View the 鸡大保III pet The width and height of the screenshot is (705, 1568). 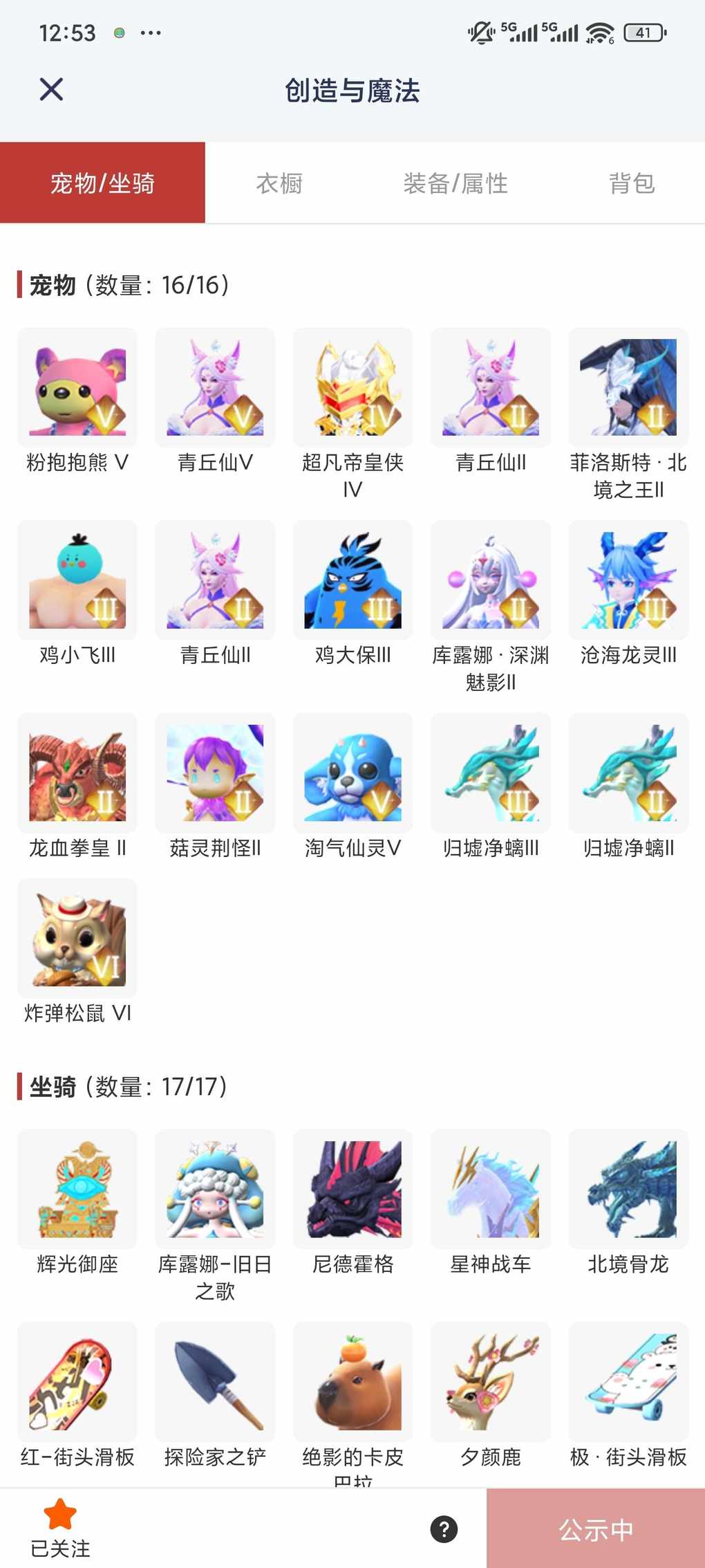coord(352,580)
